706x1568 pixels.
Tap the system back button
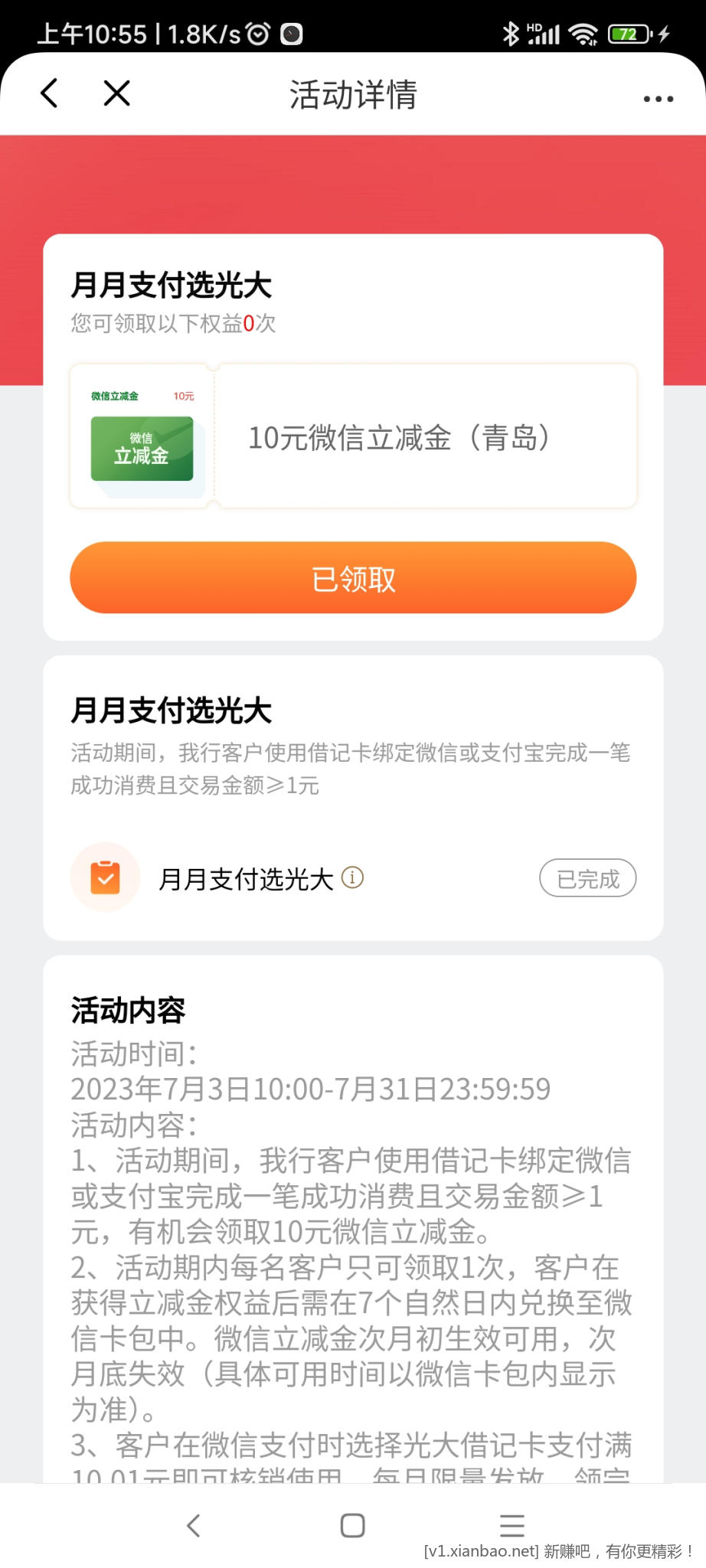(194, 1525)
